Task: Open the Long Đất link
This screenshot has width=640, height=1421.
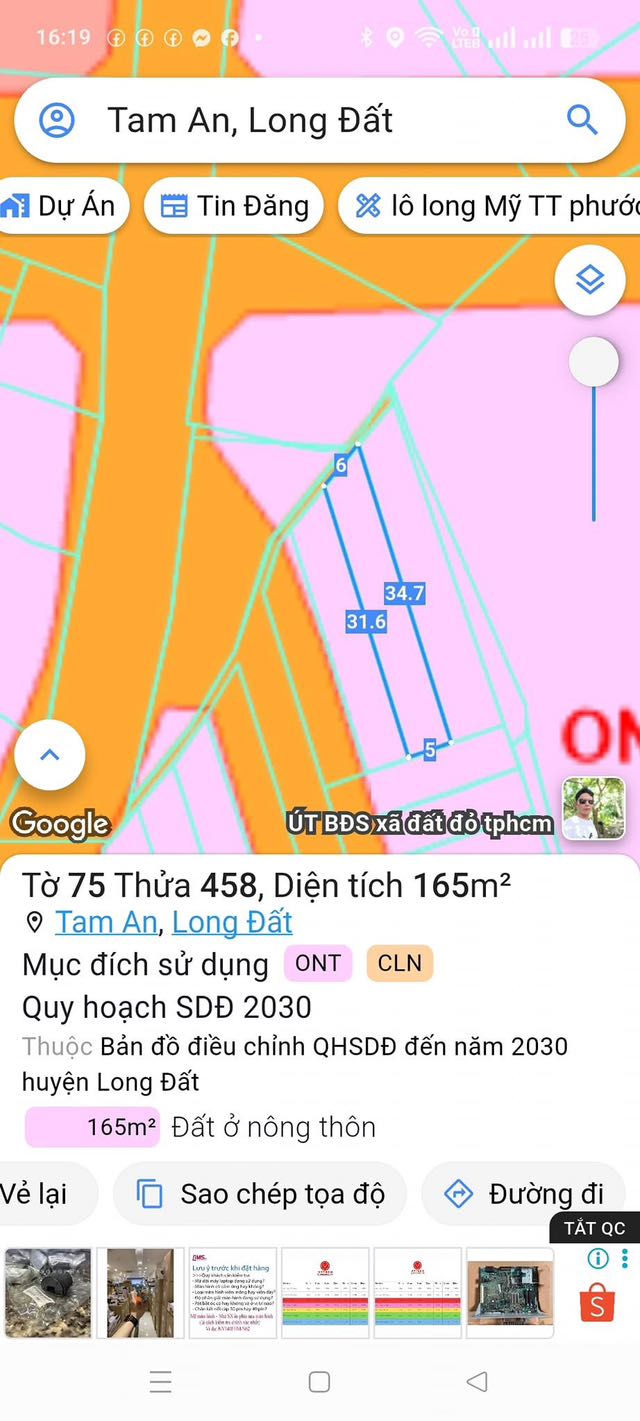Action: pyautogui.click(x=232, y=922)
